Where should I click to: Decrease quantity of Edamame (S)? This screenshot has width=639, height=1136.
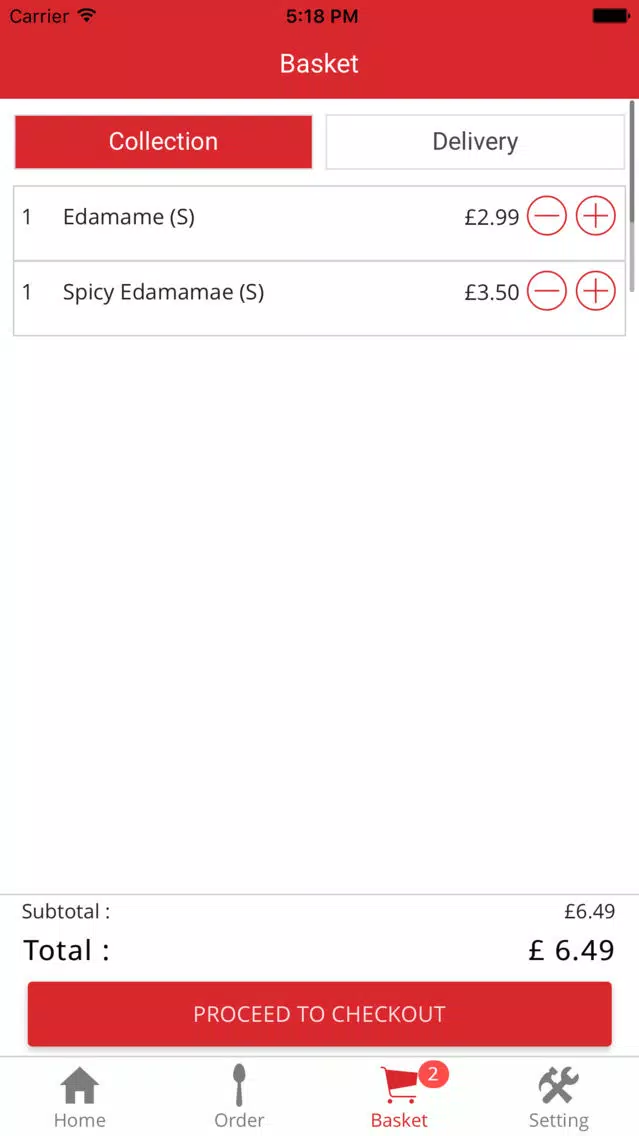(546, 216)
